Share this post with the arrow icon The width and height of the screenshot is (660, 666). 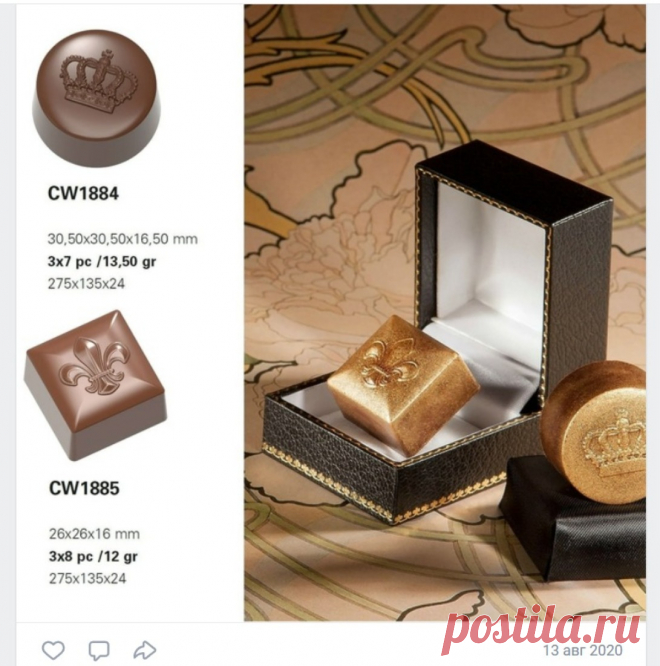pyautogui.click(x=145, y=650)
